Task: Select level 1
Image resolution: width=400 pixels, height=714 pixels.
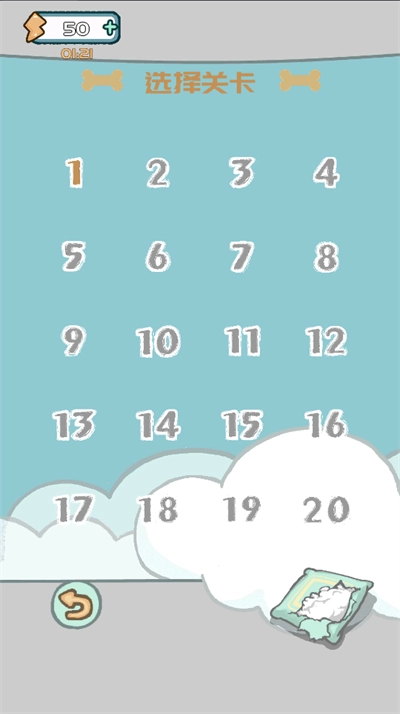Action: point(75,173)
